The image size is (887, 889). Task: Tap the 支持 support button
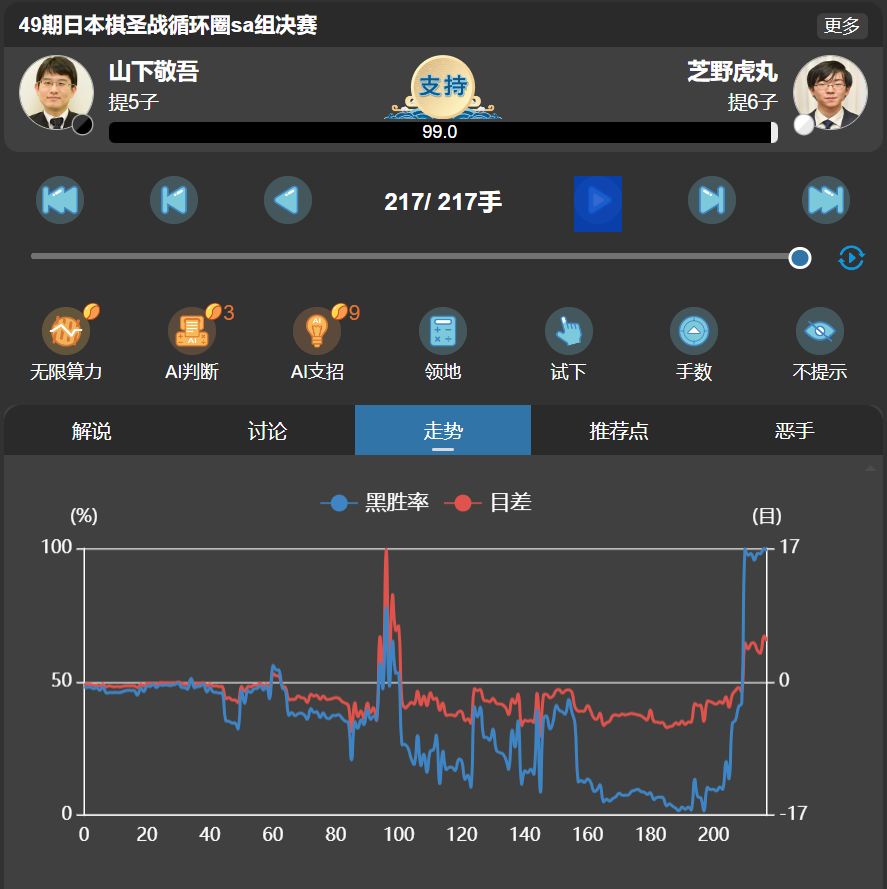coord(443,86)
